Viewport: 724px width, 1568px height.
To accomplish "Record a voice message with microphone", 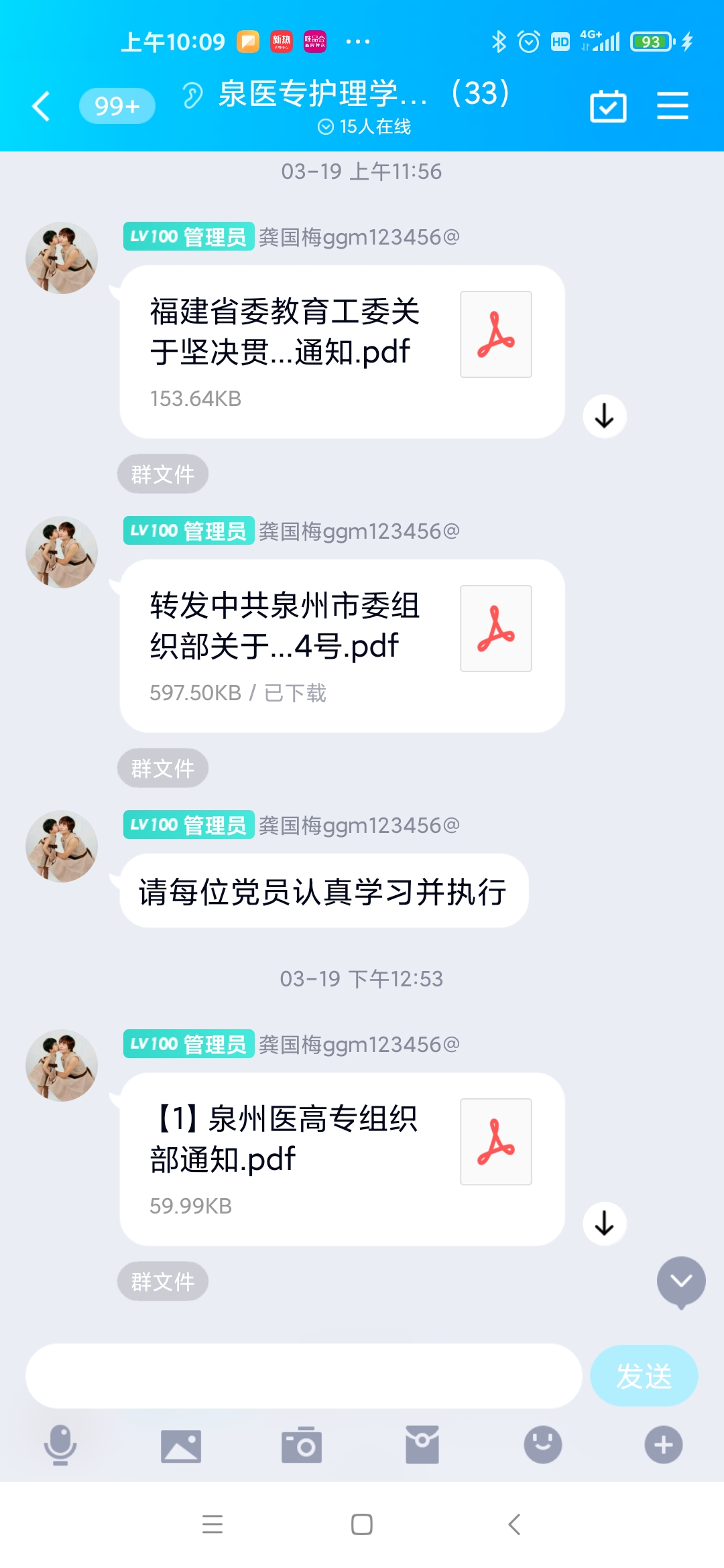I will 60,1445.
